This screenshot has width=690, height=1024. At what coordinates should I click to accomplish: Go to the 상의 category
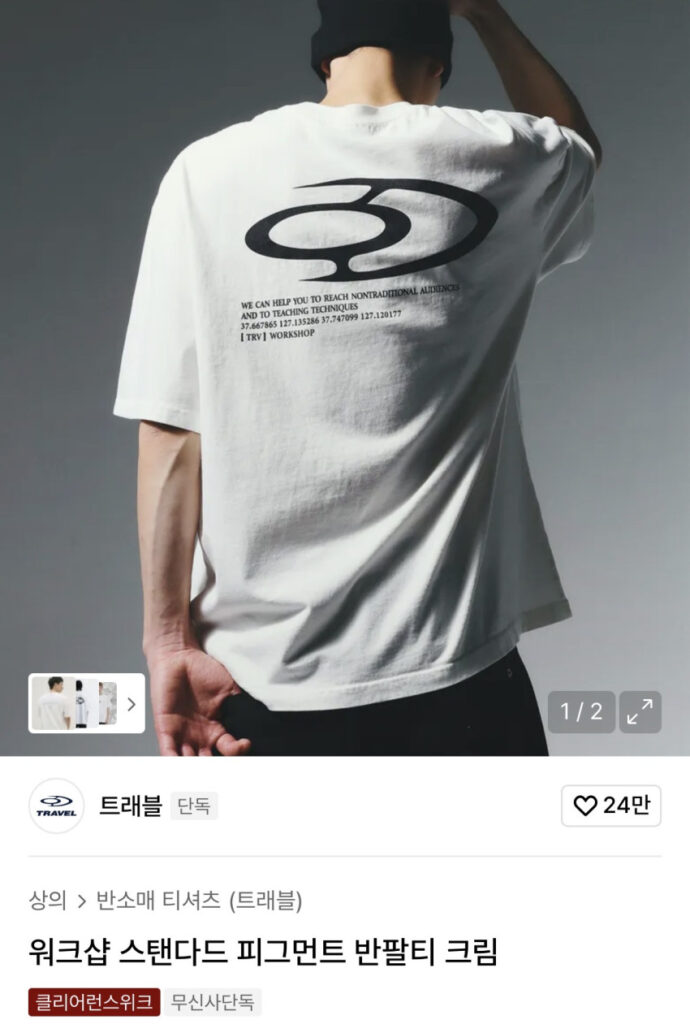(x=47, y=900)
